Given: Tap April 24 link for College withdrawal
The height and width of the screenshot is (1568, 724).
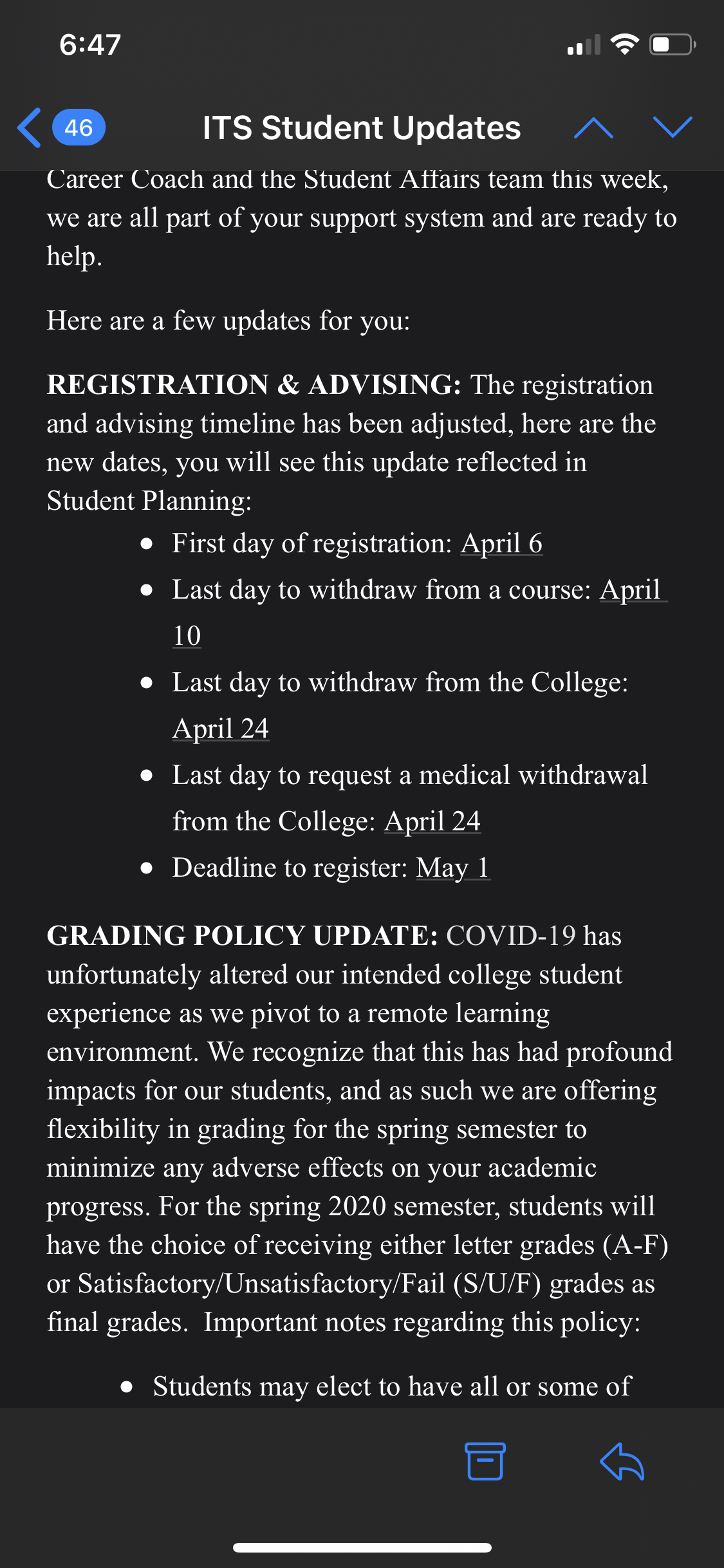Looking at the screenshot, I should pos(221,729).
